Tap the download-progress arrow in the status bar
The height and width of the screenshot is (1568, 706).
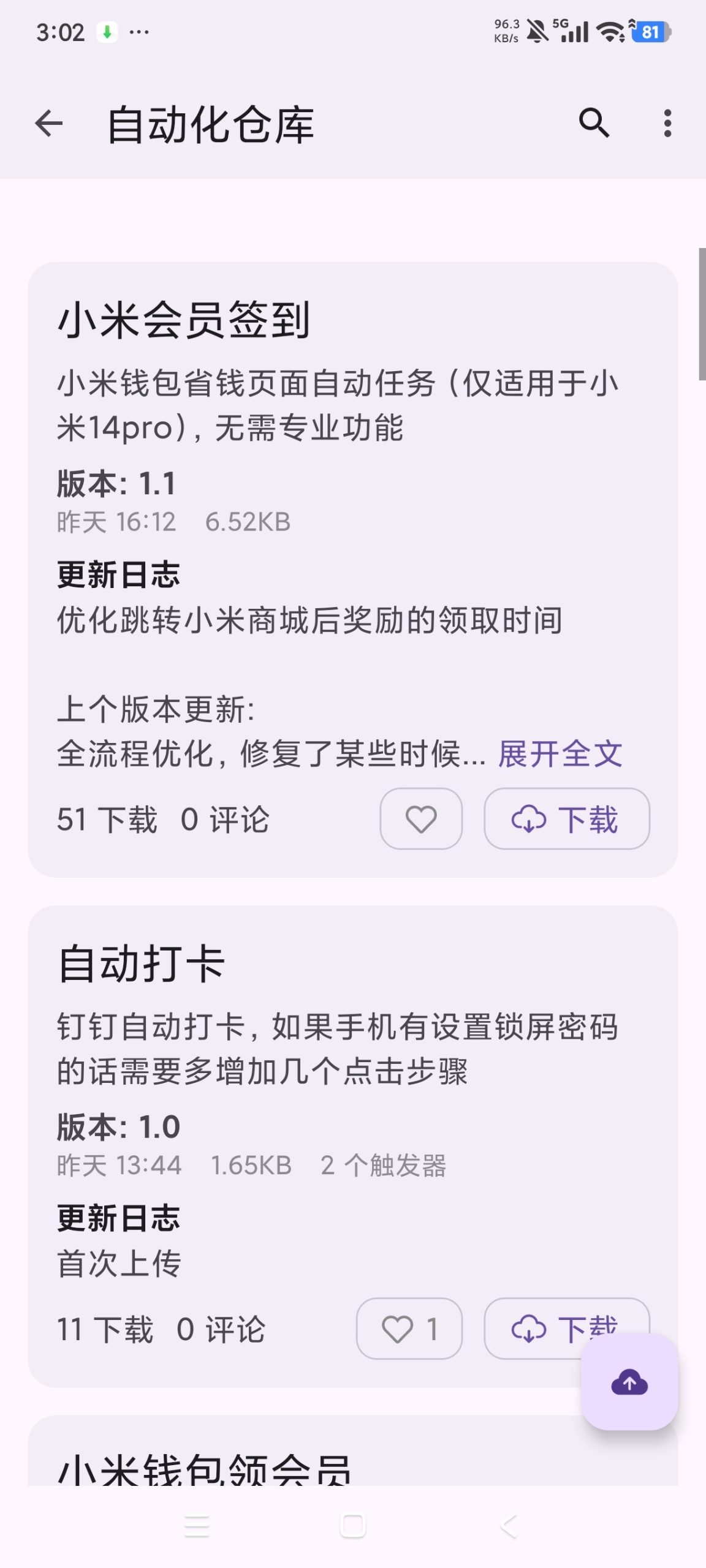(107, 32)
